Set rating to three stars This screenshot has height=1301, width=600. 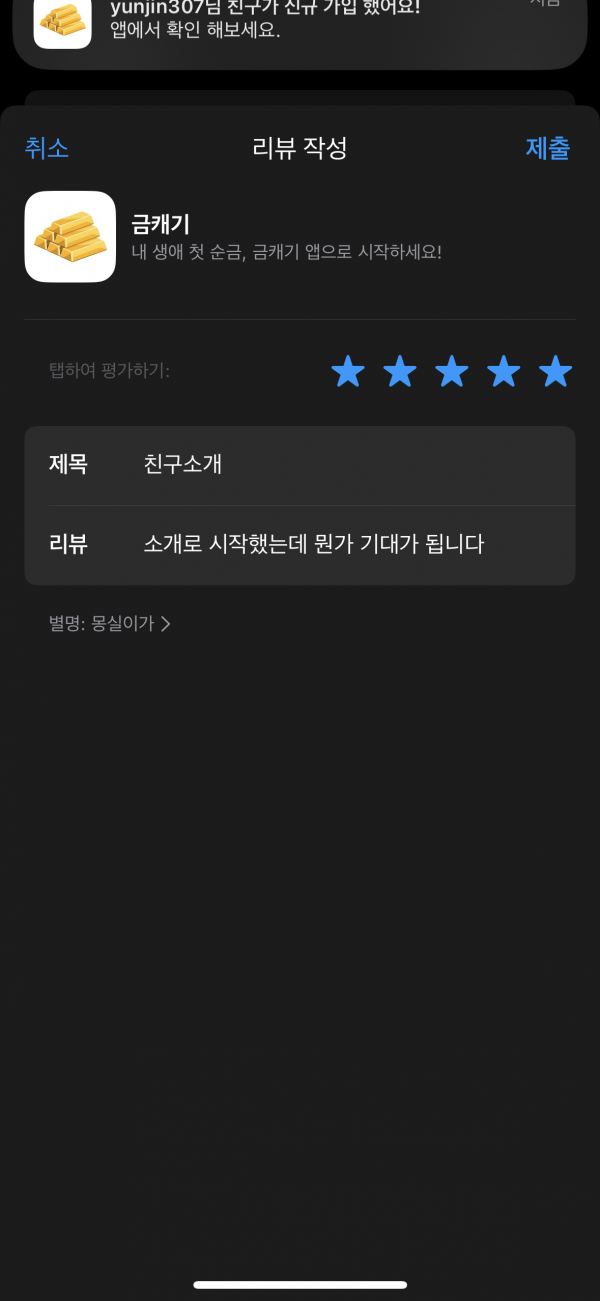(452, 371)
